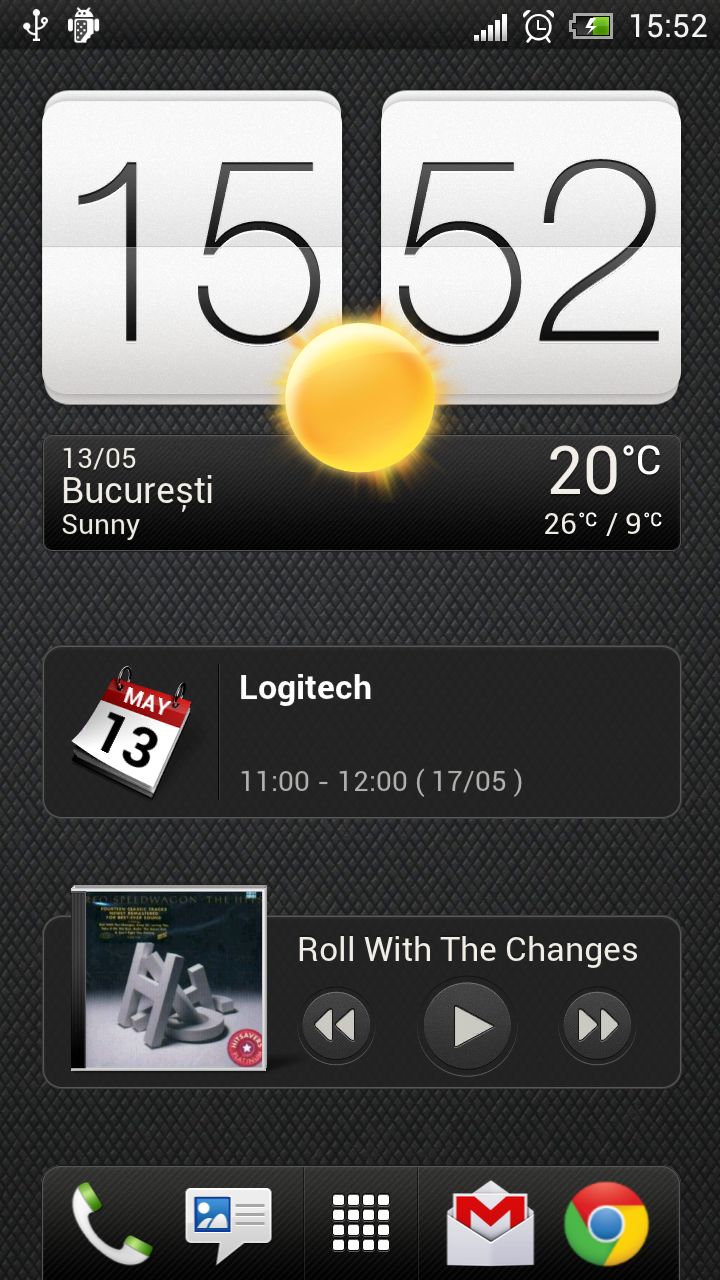Play Roll With The Changes
The image size is (720, 1280).
tap(467, 1025)
